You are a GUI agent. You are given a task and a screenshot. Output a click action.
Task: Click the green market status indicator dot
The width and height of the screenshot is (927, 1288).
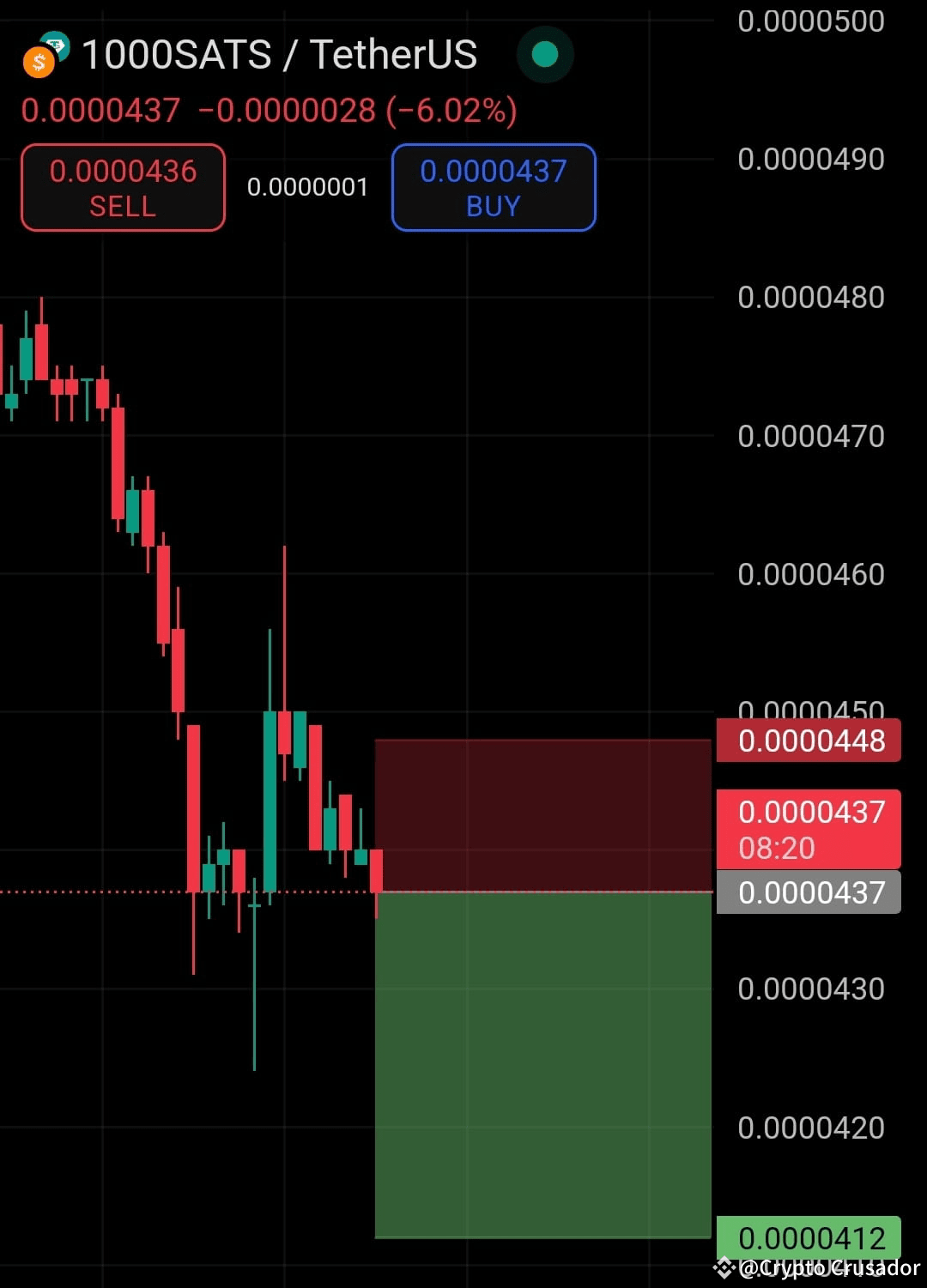tap(545, 54)
